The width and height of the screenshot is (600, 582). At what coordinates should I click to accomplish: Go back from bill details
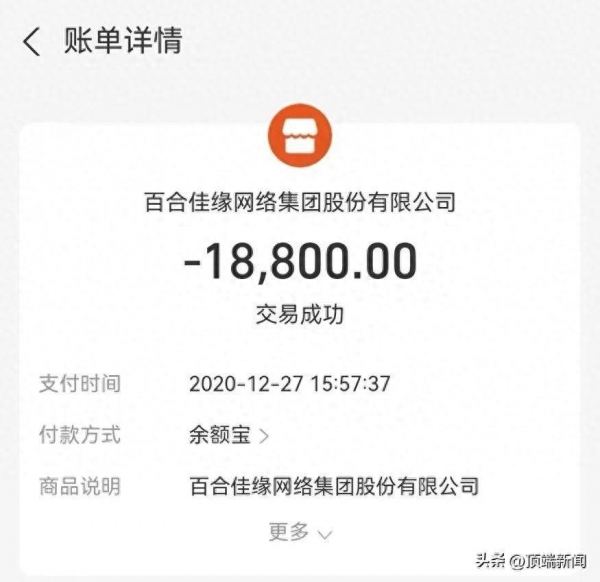(32, 42)
